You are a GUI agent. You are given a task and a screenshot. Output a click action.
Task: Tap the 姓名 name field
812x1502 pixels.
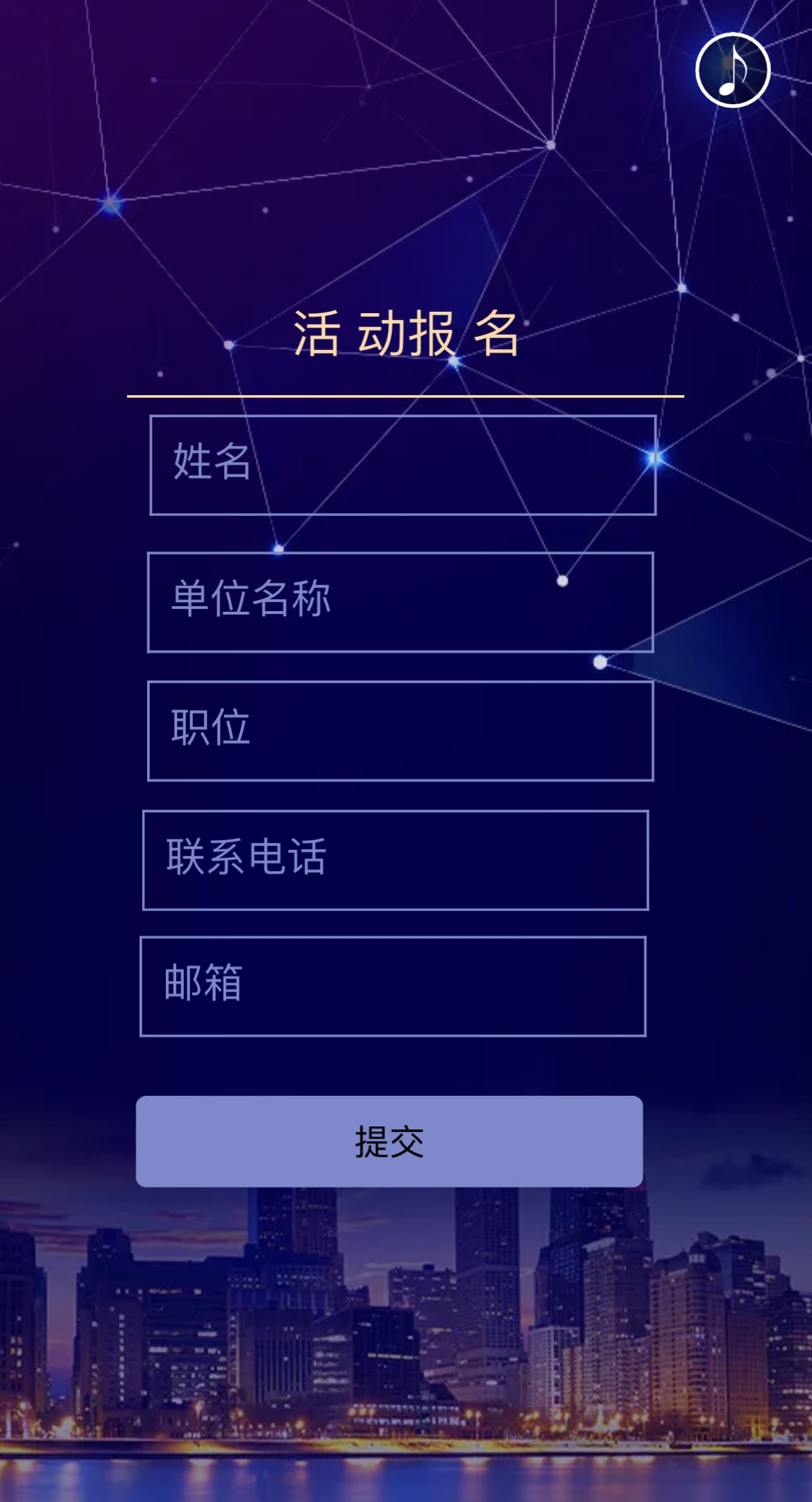(403, 465)
